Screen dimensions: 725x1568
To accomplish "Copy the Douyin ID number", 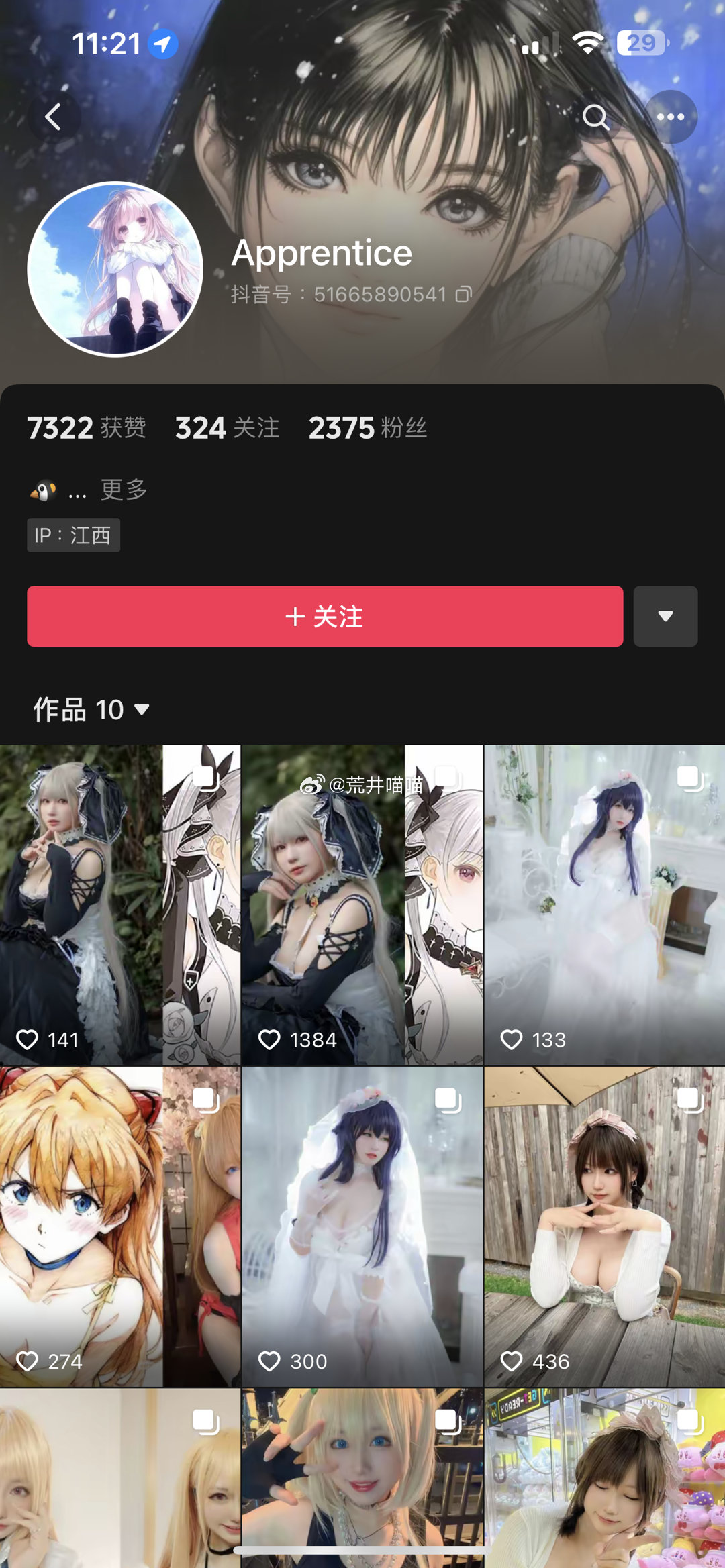I will [x=464, y=295].
